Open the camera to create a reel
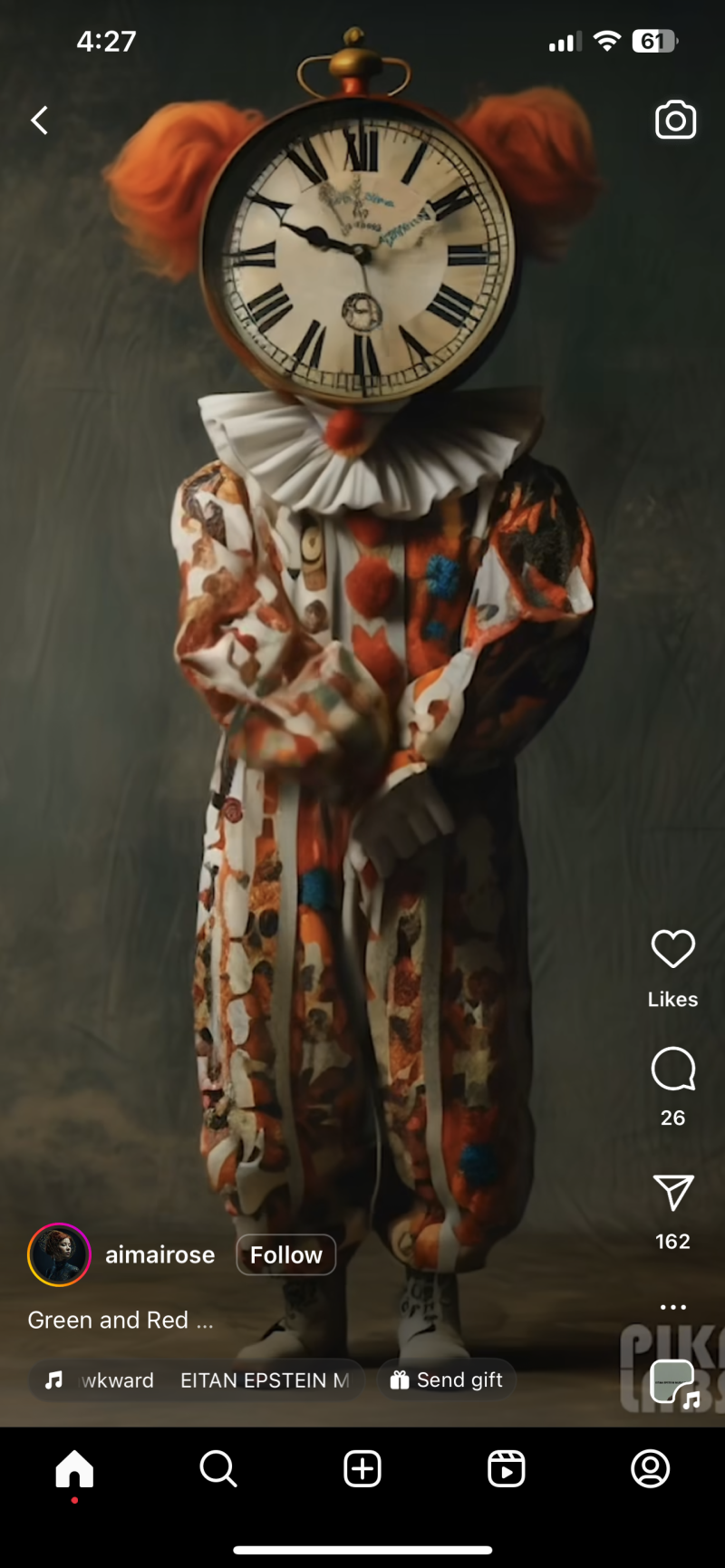 click(x=675, y=121)
